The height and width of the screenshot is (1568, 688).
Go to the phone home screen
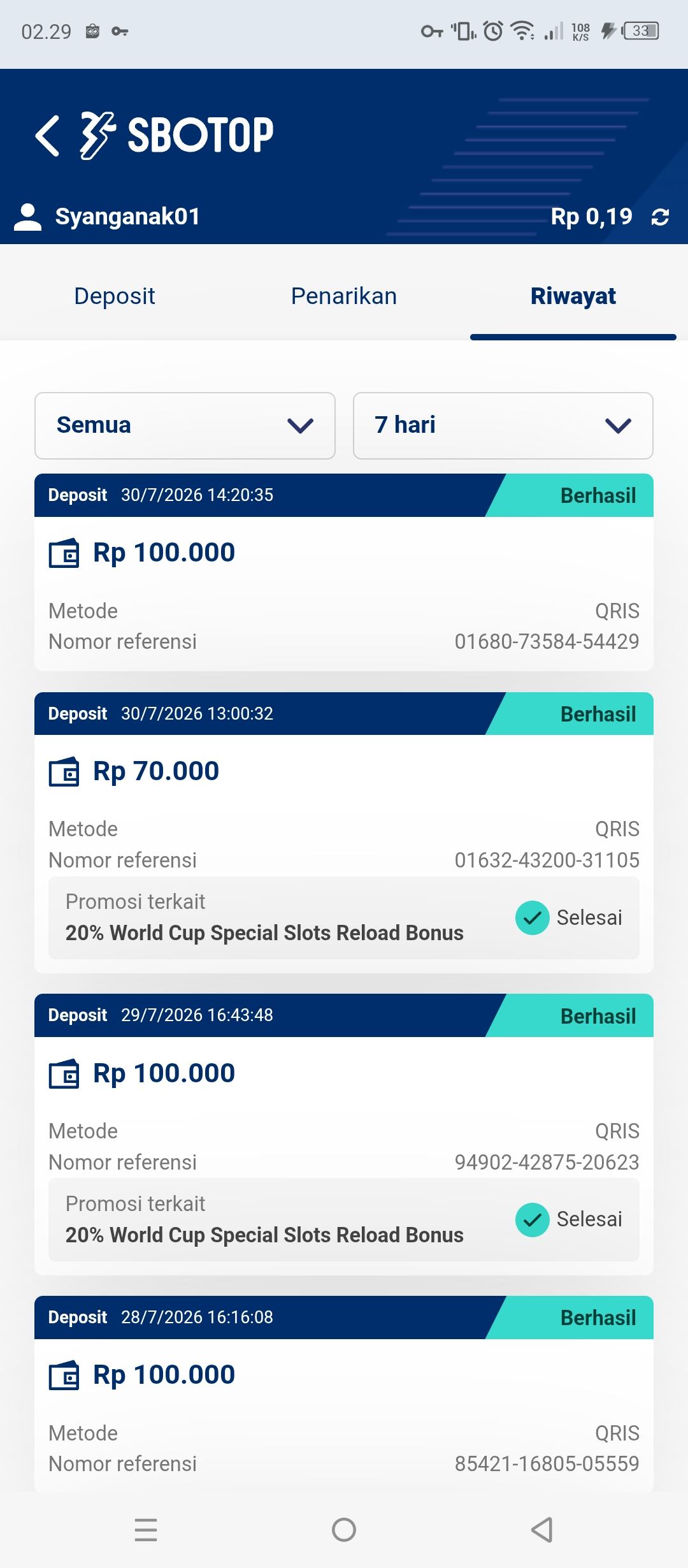tap(344, 1530)
